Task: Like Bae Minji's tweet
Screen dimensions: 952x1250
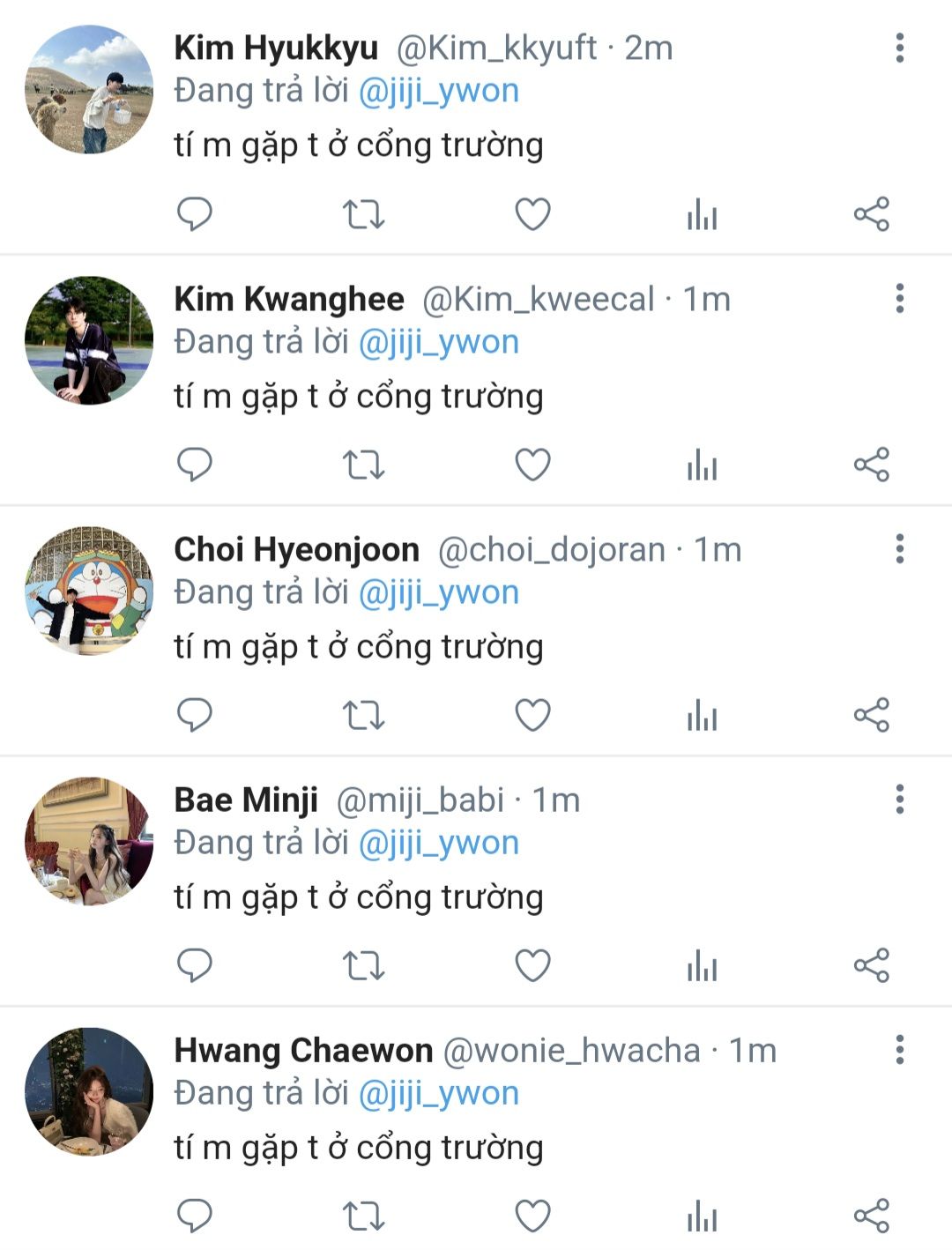Action: 532,965
